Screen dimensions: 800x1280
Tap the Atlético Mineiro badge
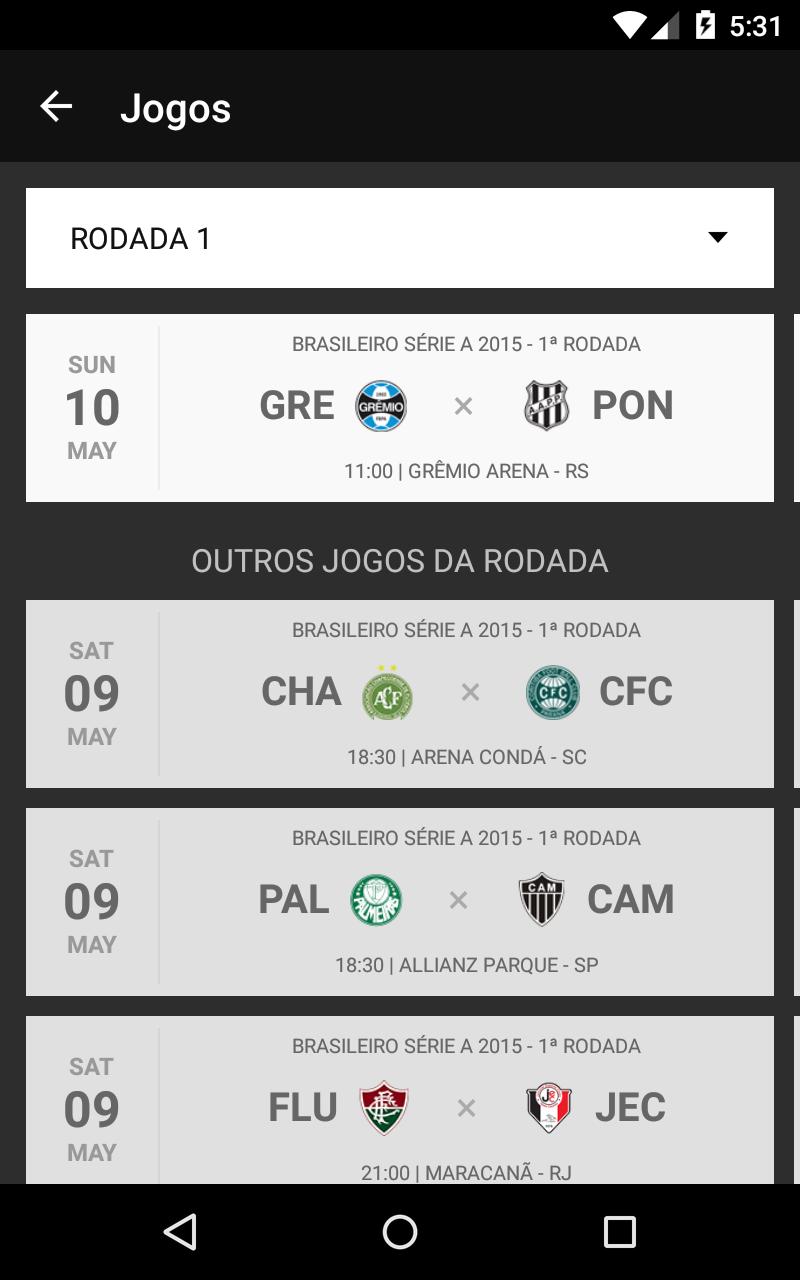pos(541,900)
